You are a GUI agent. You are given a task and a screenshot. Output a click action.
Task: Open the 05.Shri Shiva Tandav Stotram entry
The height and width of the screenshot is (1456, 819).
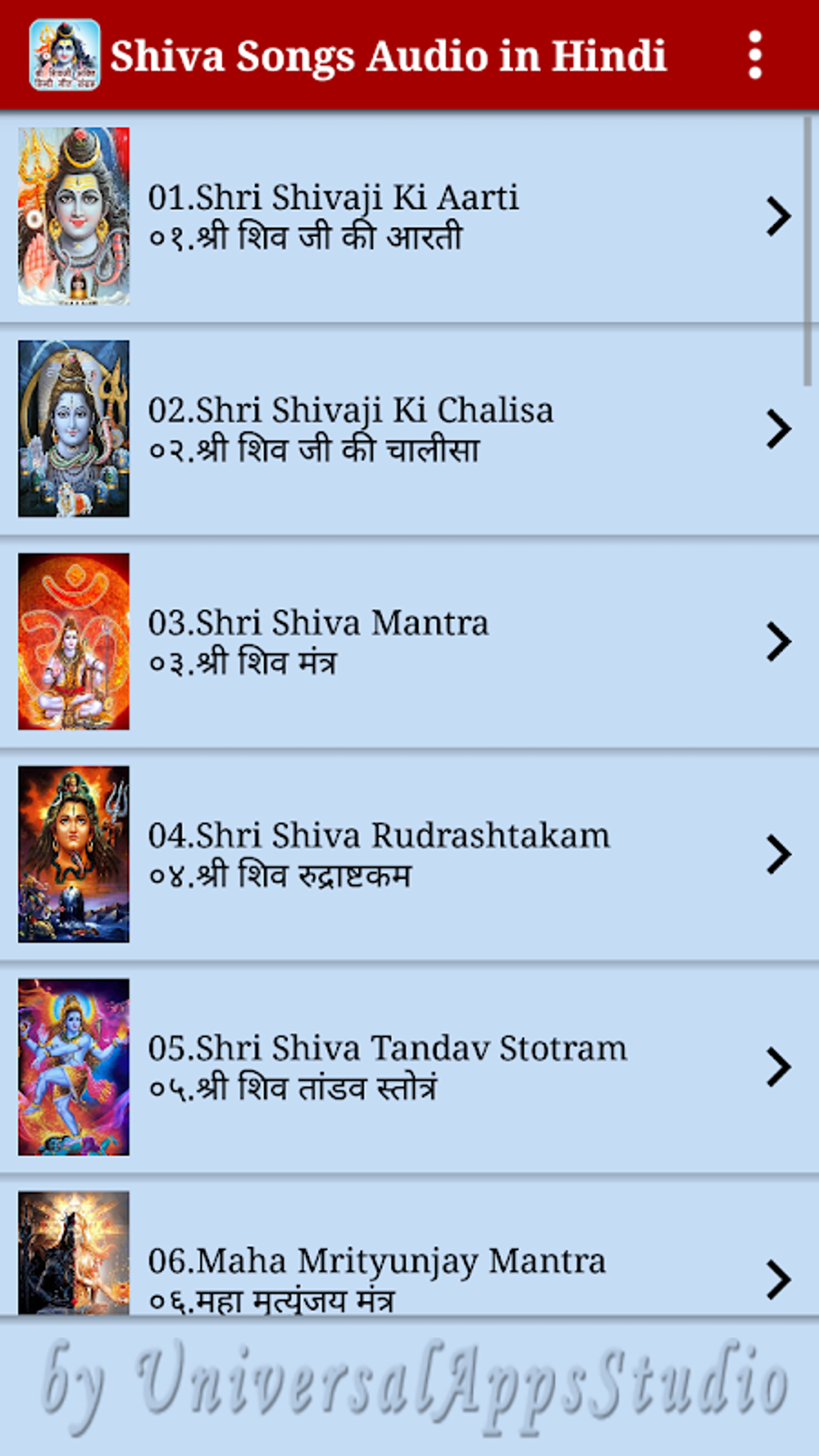point(387,1047)
